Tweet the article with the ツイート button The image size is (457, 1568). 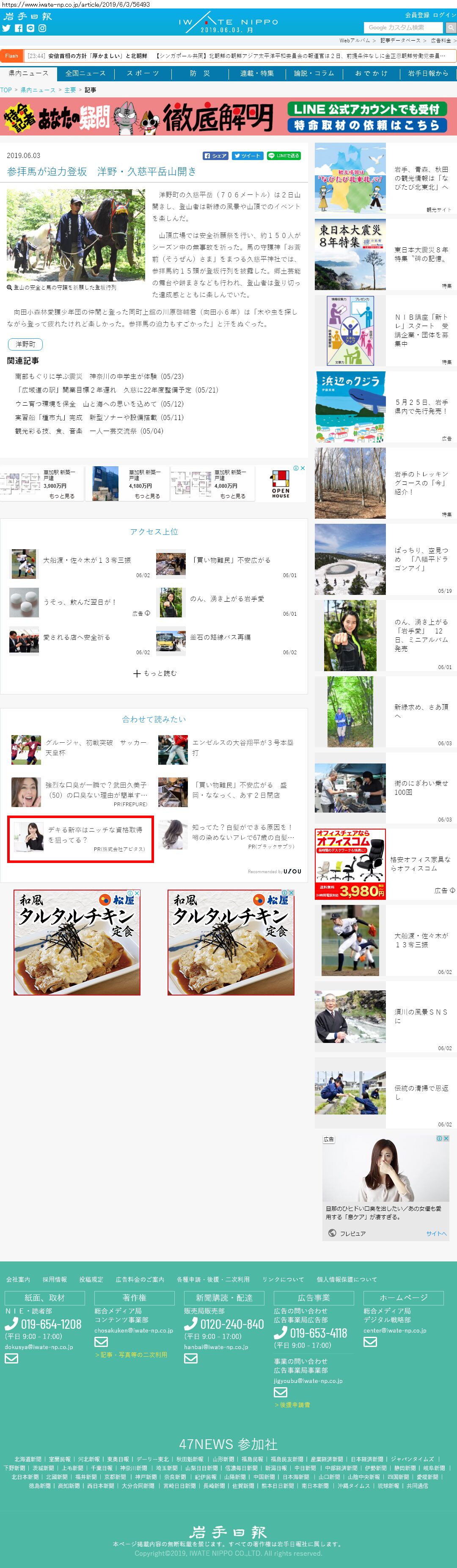(x=247, y=156)
